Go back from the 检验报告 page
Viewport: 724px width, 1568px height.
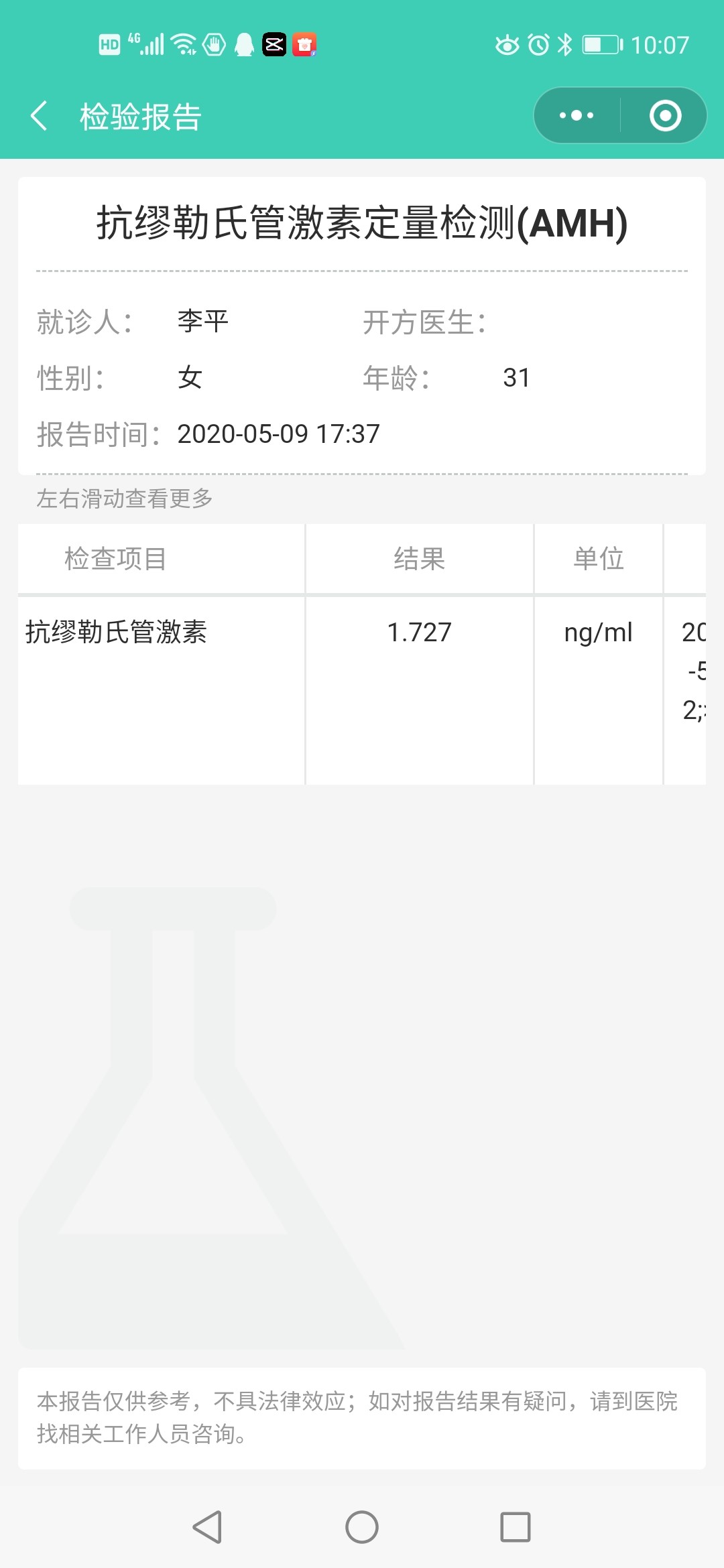point(40,116)
